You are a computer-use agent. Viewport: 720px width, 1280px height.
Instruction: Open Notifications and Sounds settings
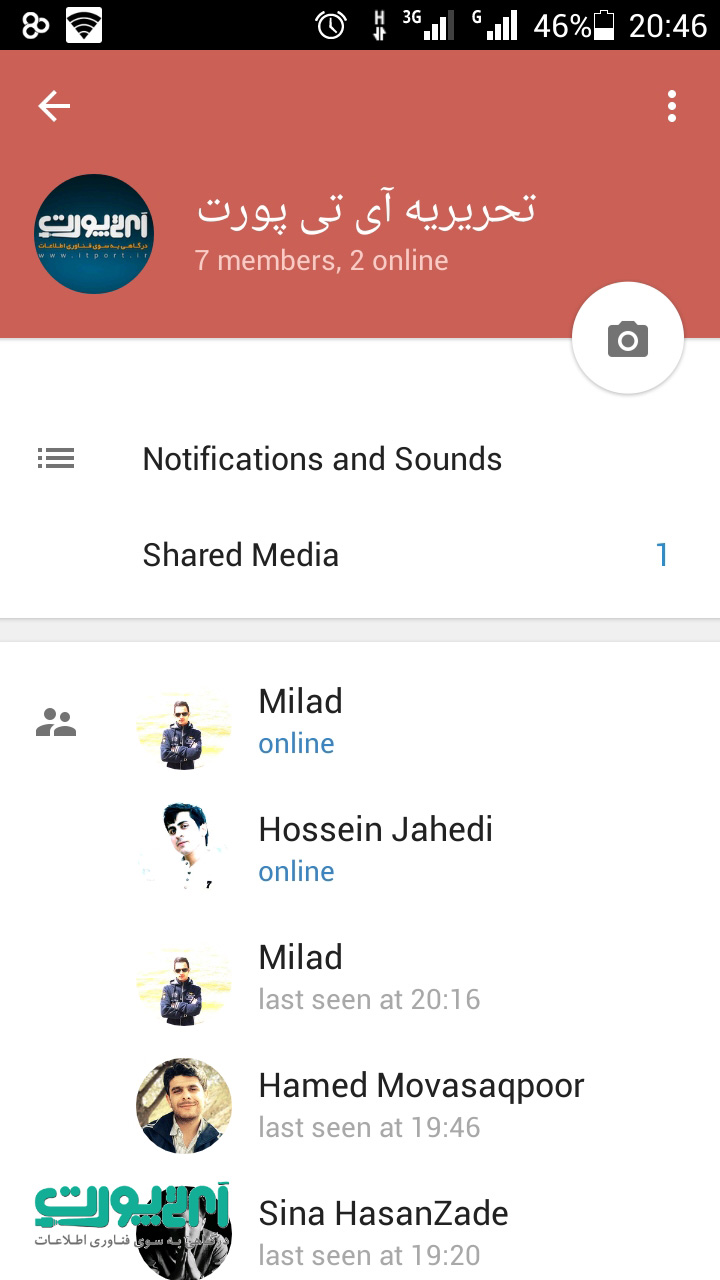point(360,459)
